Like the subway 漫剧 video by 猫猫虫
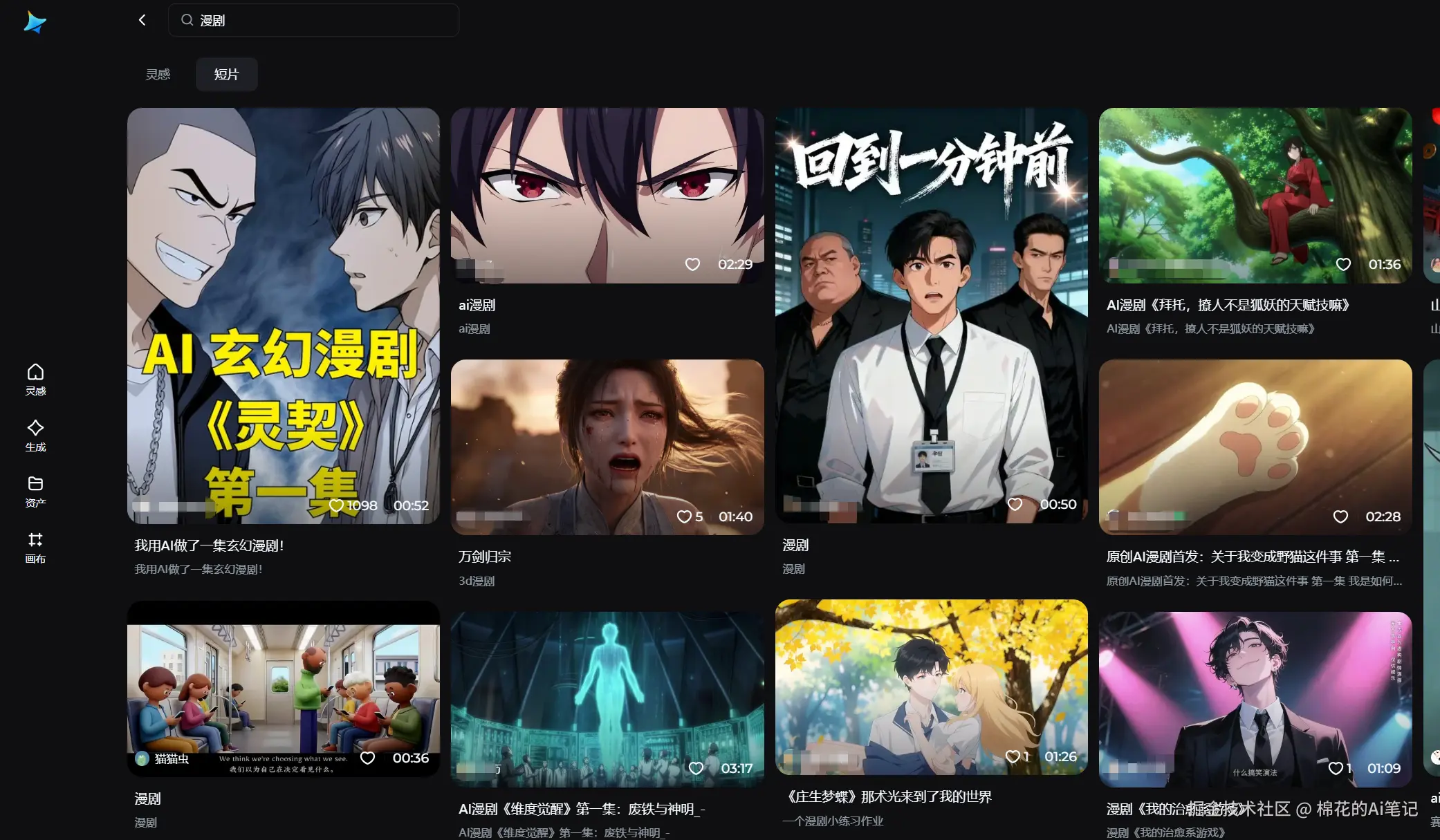 pyautogui.click(x=368, y=758)
